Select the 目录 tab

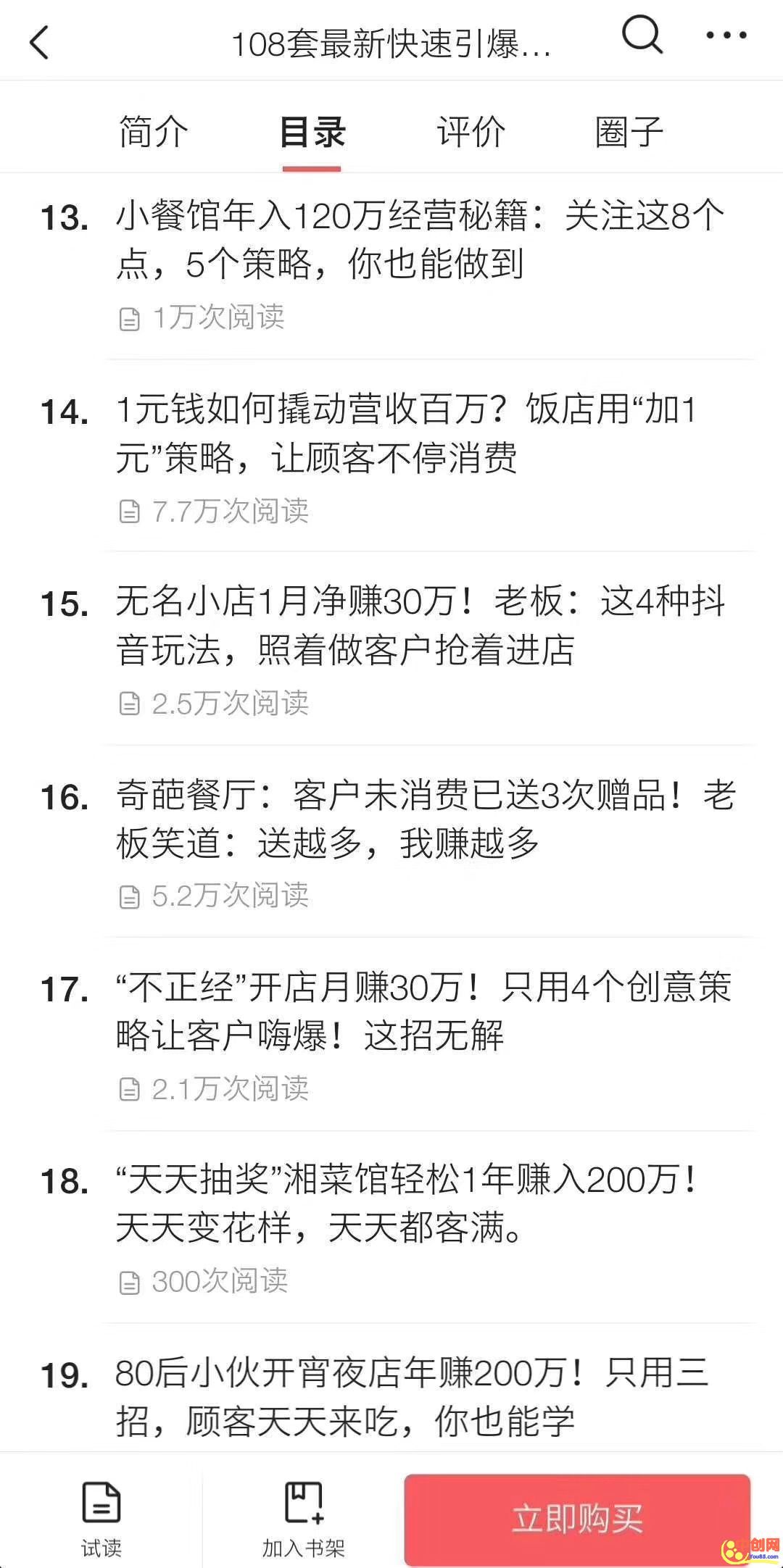[312, 133]
